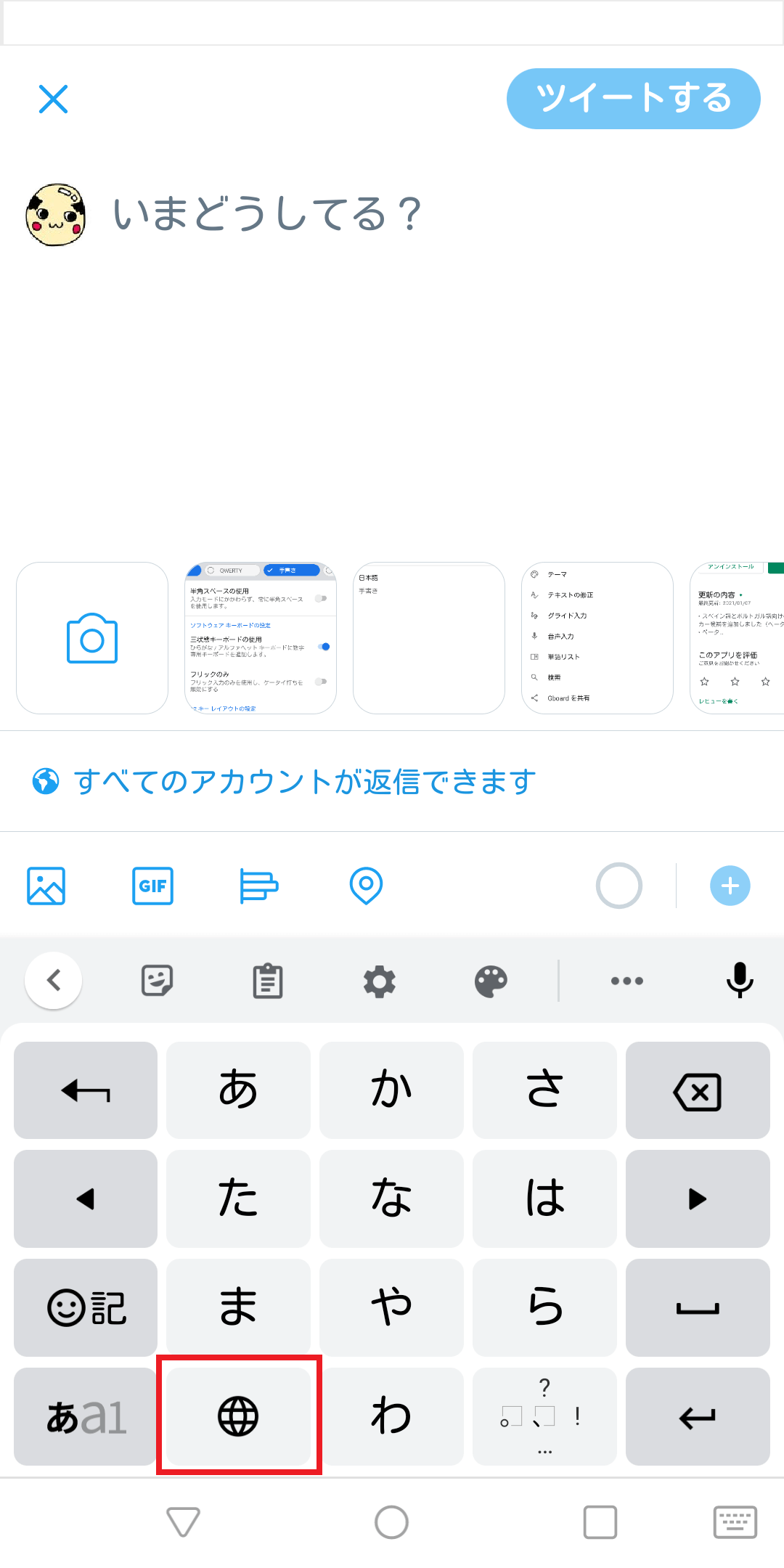Open the keyboard sticker icon
The height and width of the screenshot is (1568, 784).
coord(157,981)
